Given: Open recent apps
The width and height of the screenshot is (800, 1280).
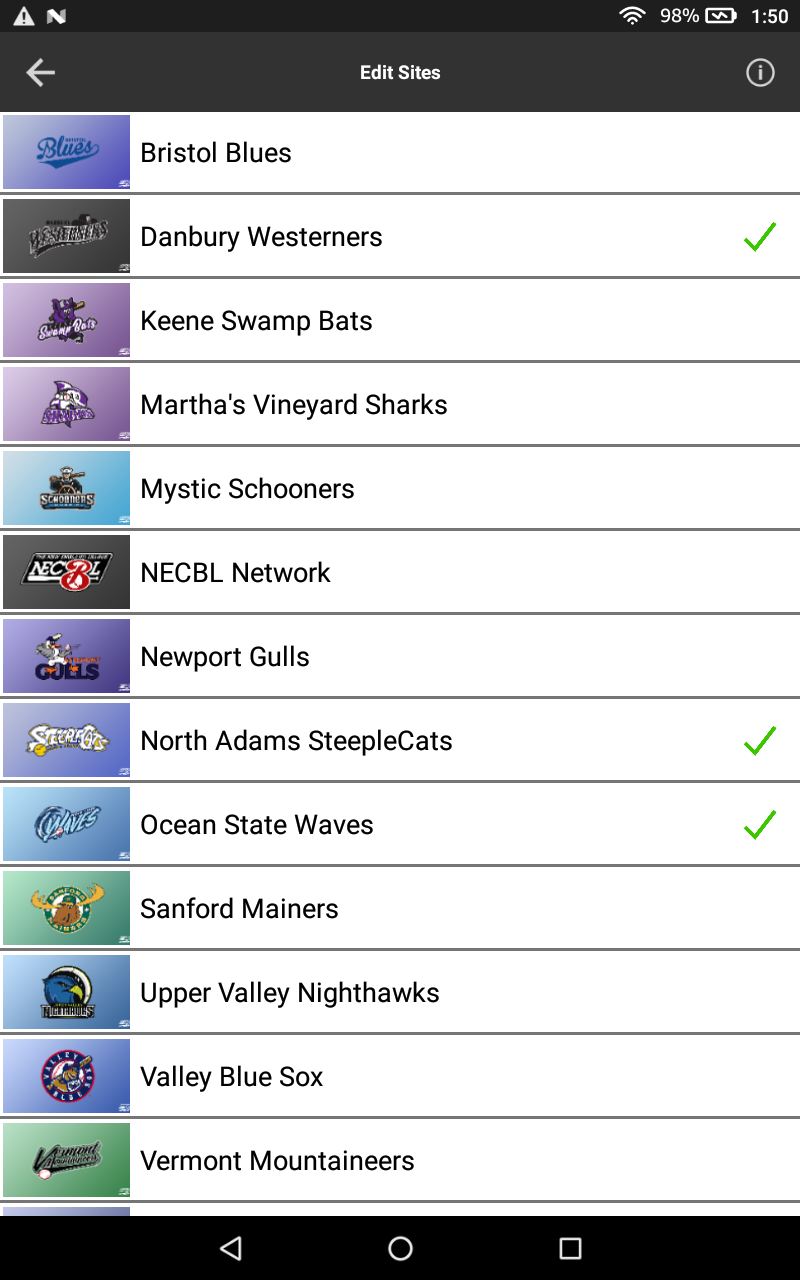Looking at the screenshot, I should pos(570,1248).
